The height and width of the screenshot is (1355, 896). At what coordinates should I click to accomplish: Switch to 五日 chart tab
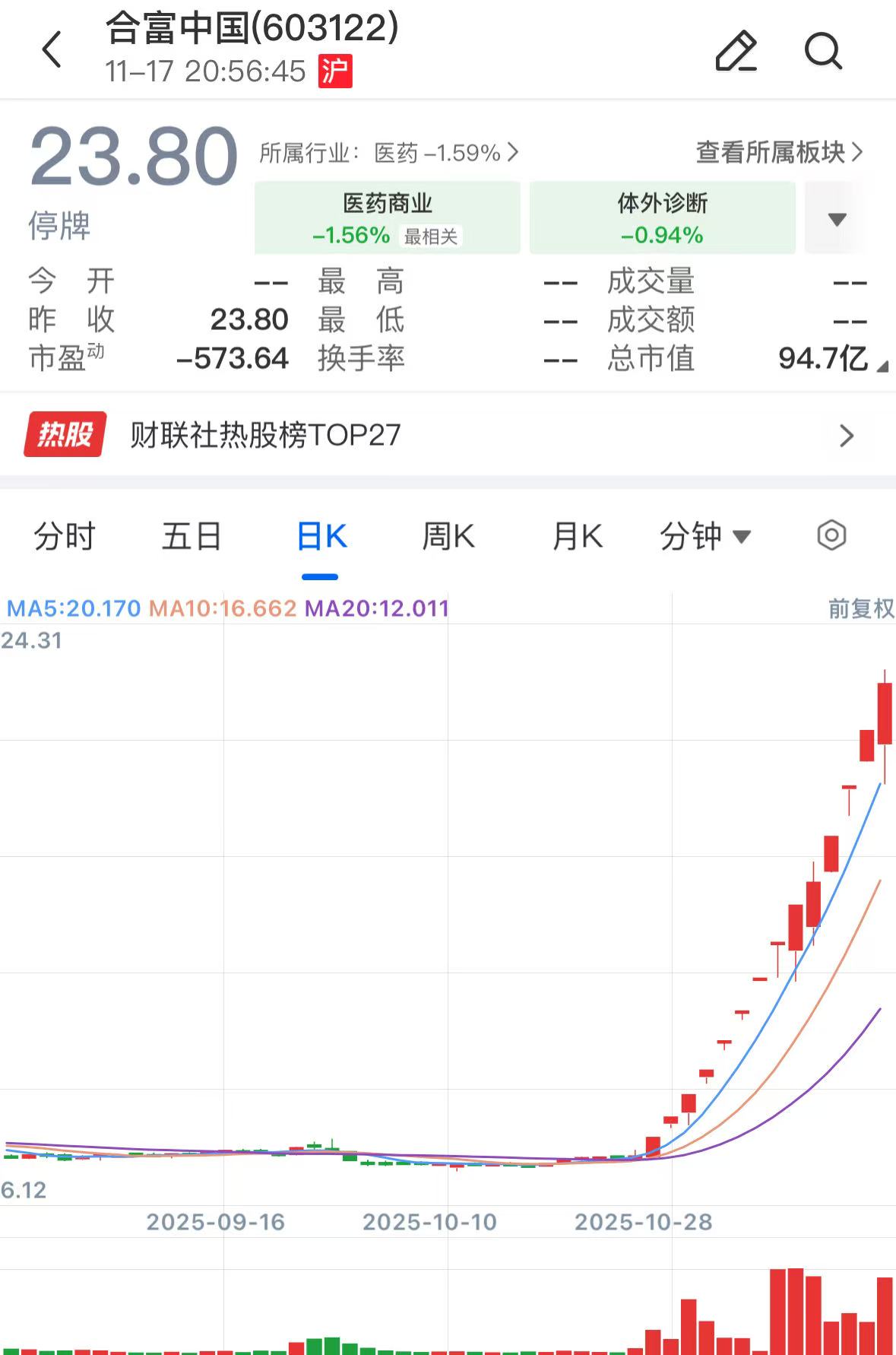point(192,536)
